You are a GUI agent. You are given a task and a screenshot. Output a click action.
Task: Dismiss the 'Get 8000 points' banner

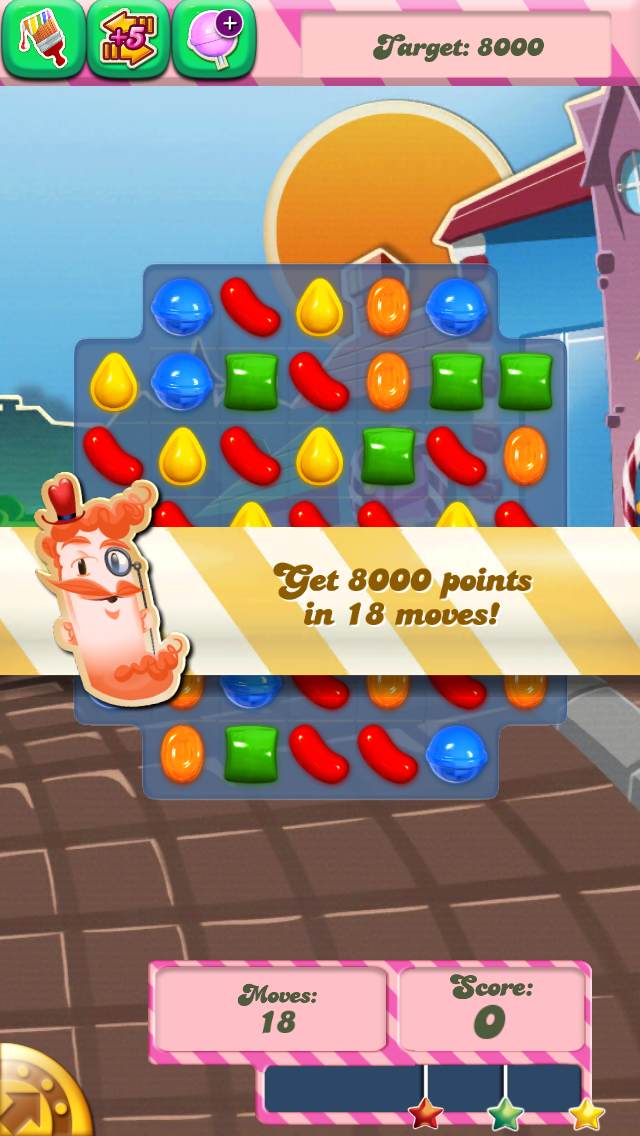400,598
